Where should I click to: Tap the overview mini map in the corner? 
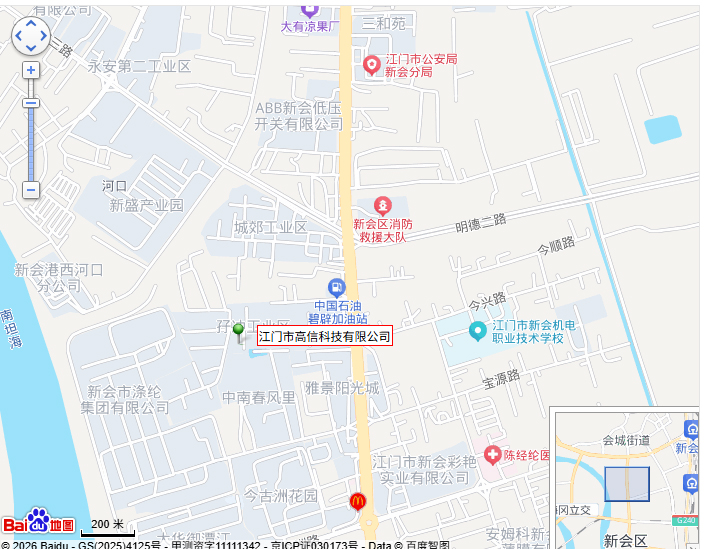(626, 478)
